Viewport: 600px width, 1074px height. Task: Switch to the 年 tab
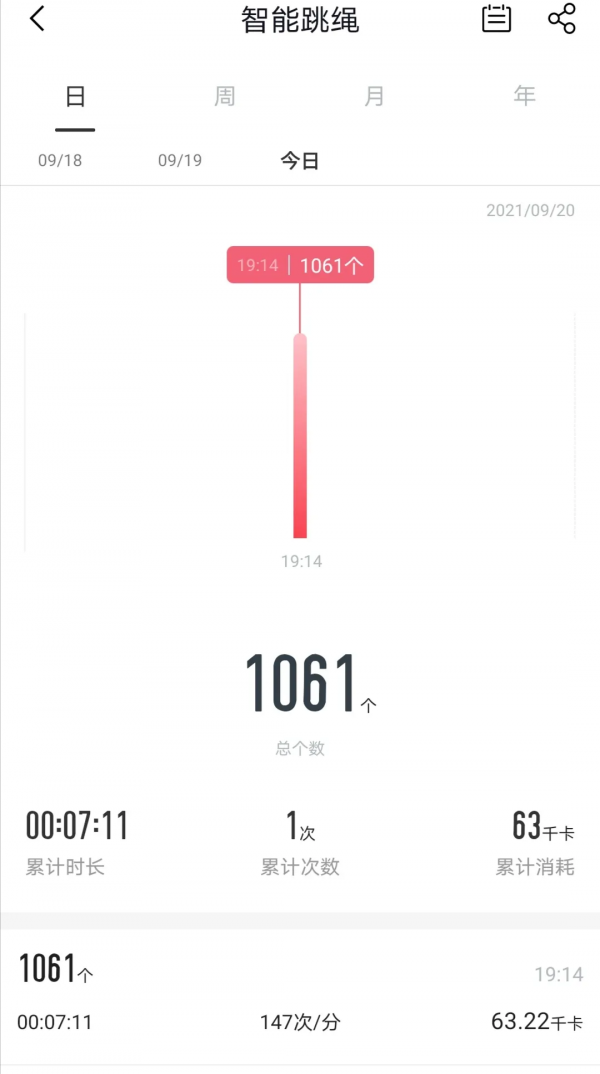[524, 97]
